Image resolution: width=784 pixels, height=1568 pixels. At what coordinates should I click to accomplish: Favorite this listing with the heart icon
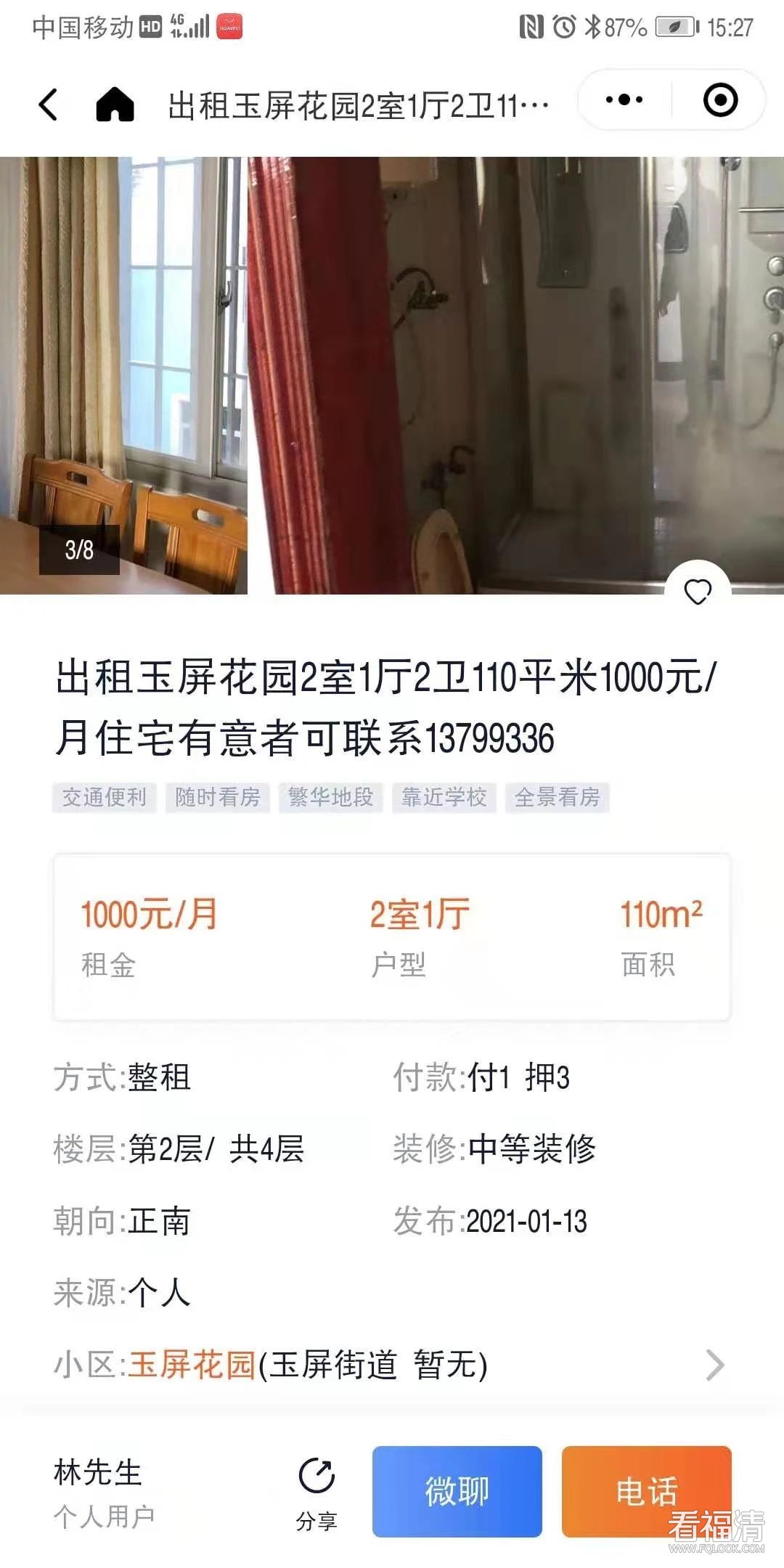pyautogui.click(x=698, y=592)
